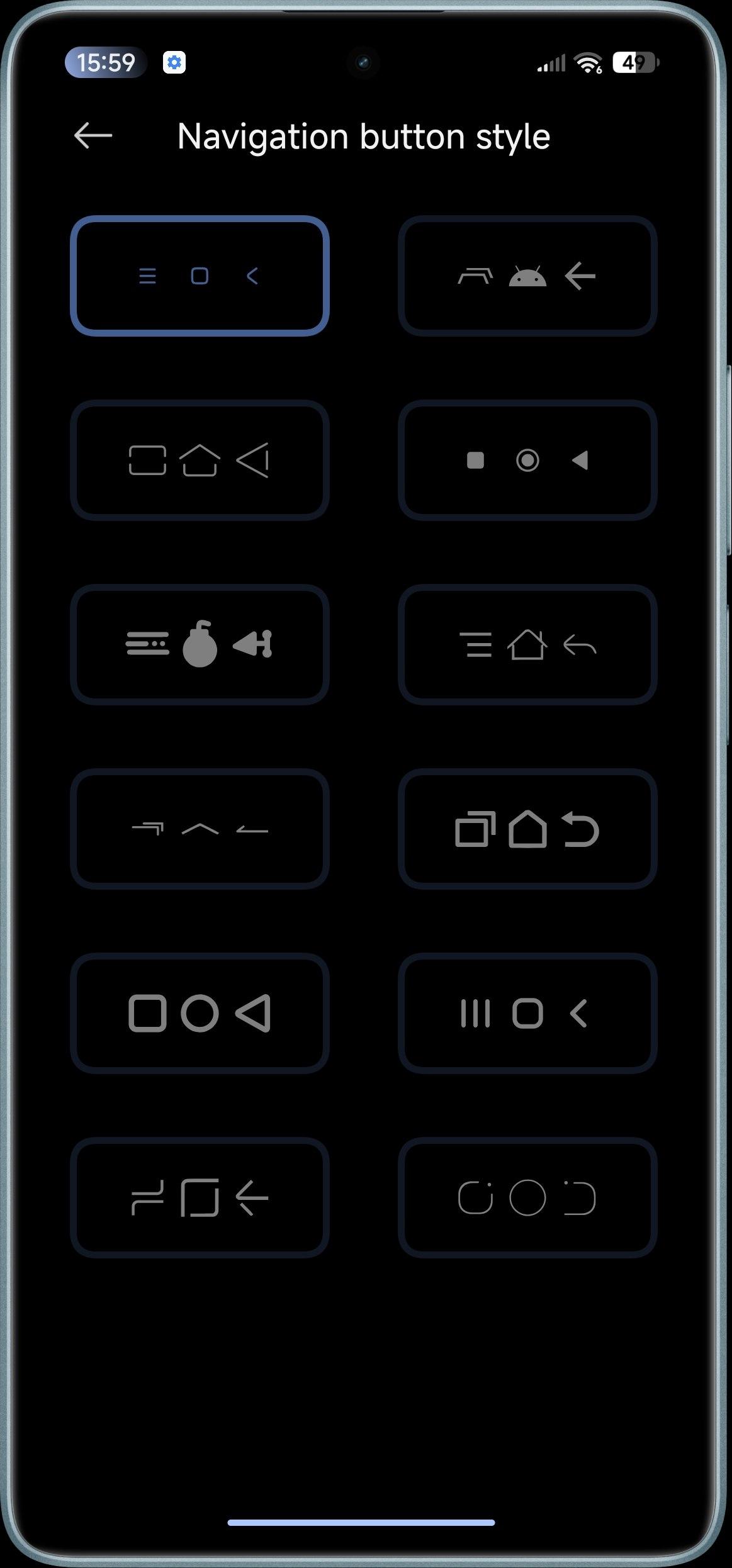This screenshot has height=1568, width=732.
Task: Choose the overlapping windows and undo style
Action: tap(527, 829)
